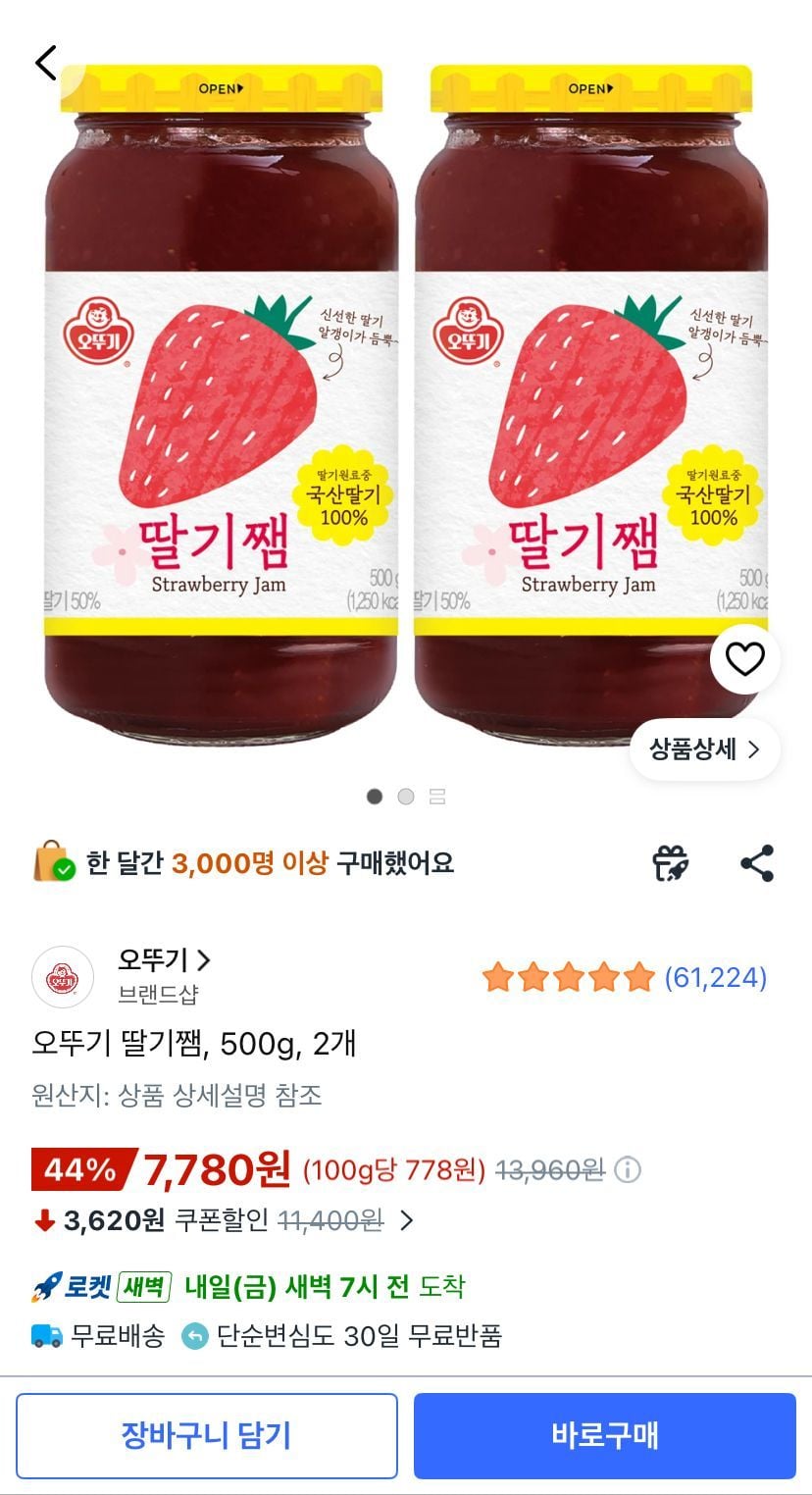Add to cart with 장바구니 담기
The image size is (812, 1495).
[206, 1435]
